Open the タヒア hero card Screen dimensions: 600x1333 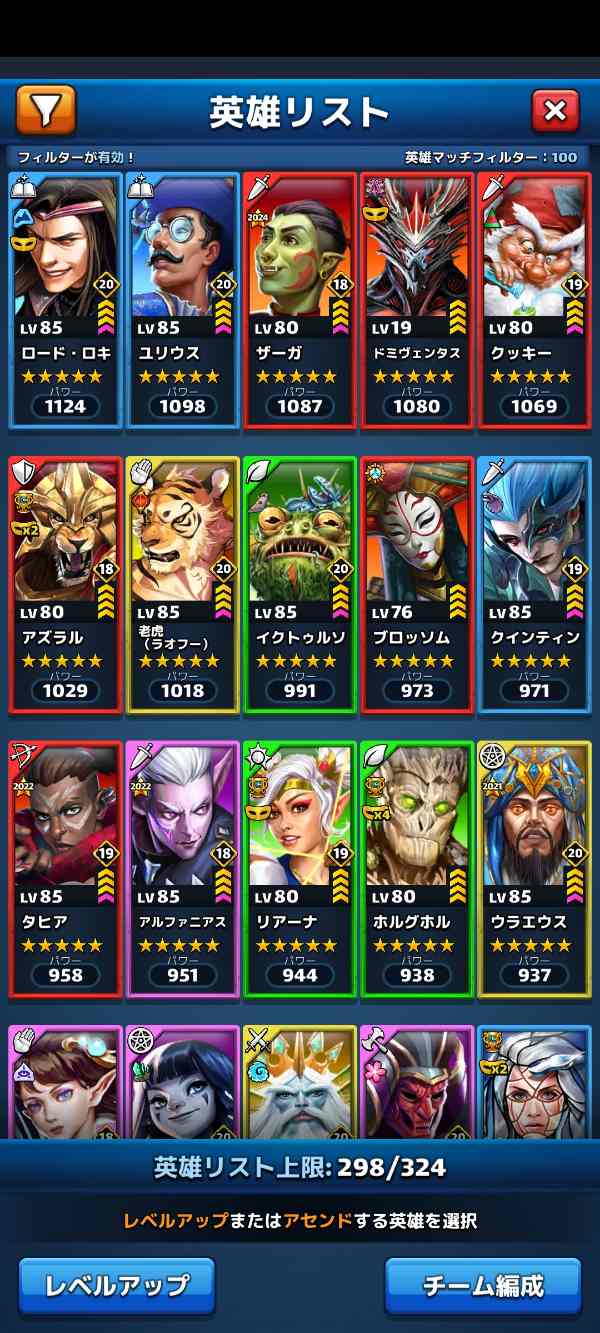(65, 870)
